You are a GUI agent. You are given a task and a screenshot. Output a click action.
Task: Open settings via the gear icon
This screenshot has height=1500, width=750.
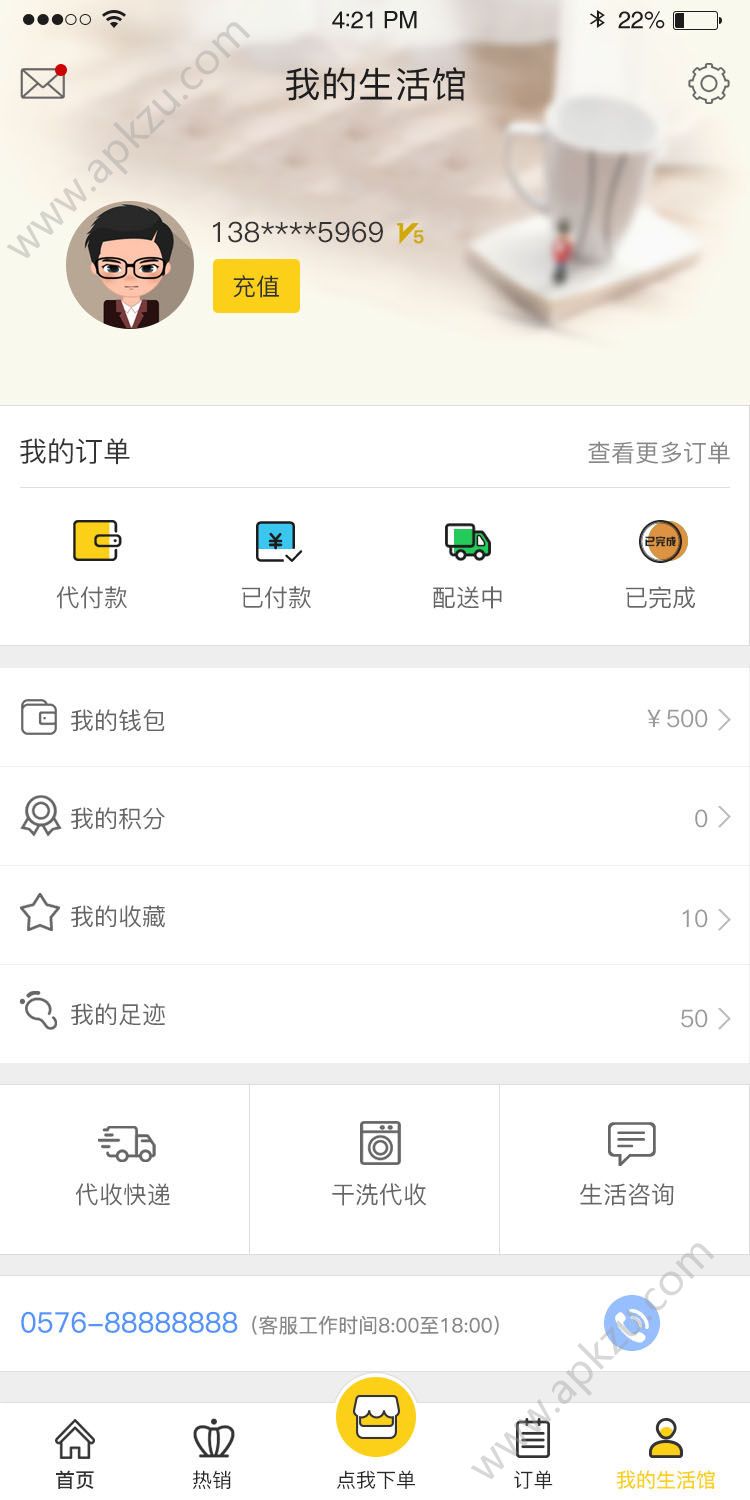point(709,84)
